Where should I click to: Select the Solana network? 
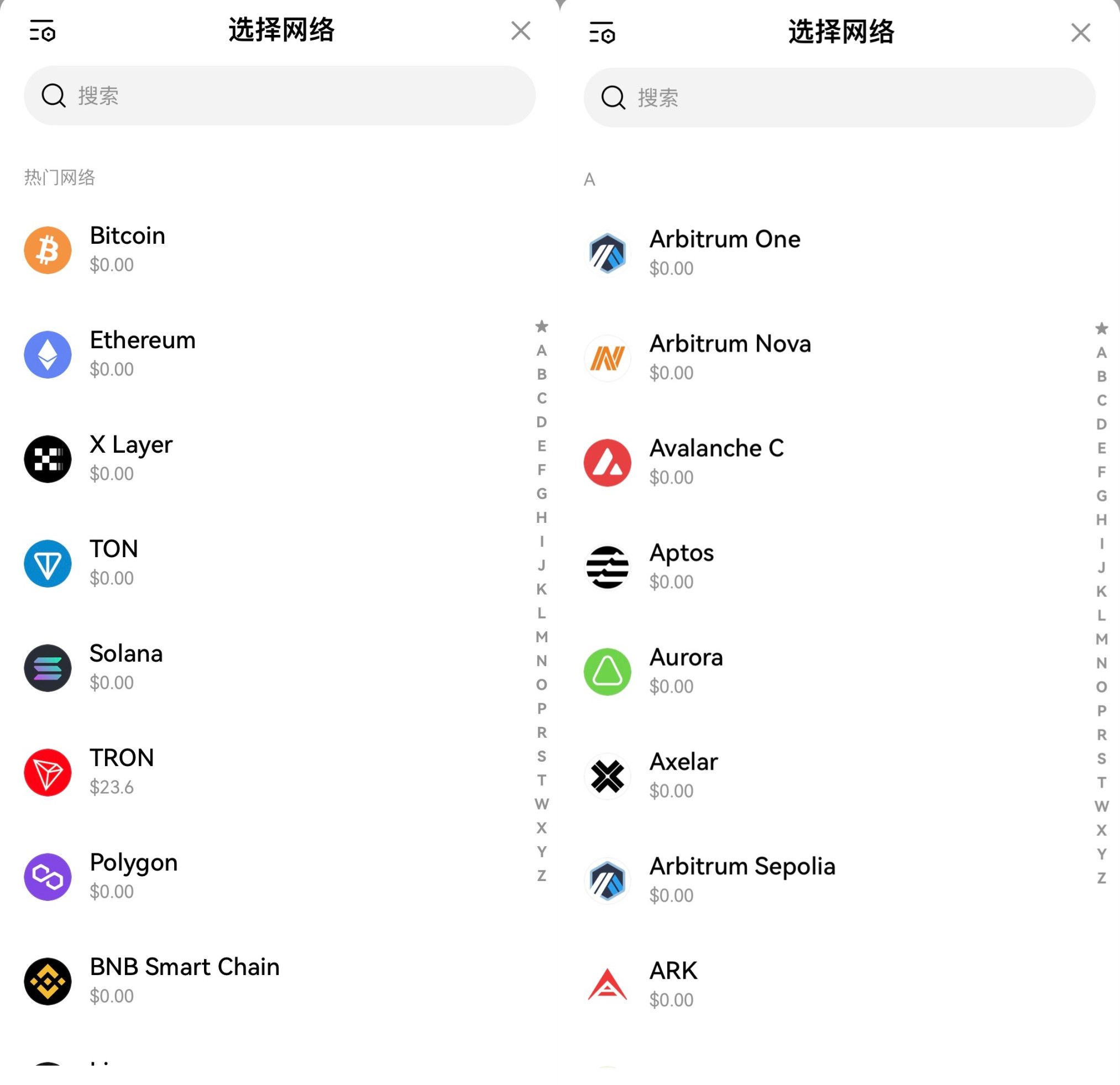[x=125, y=668]
